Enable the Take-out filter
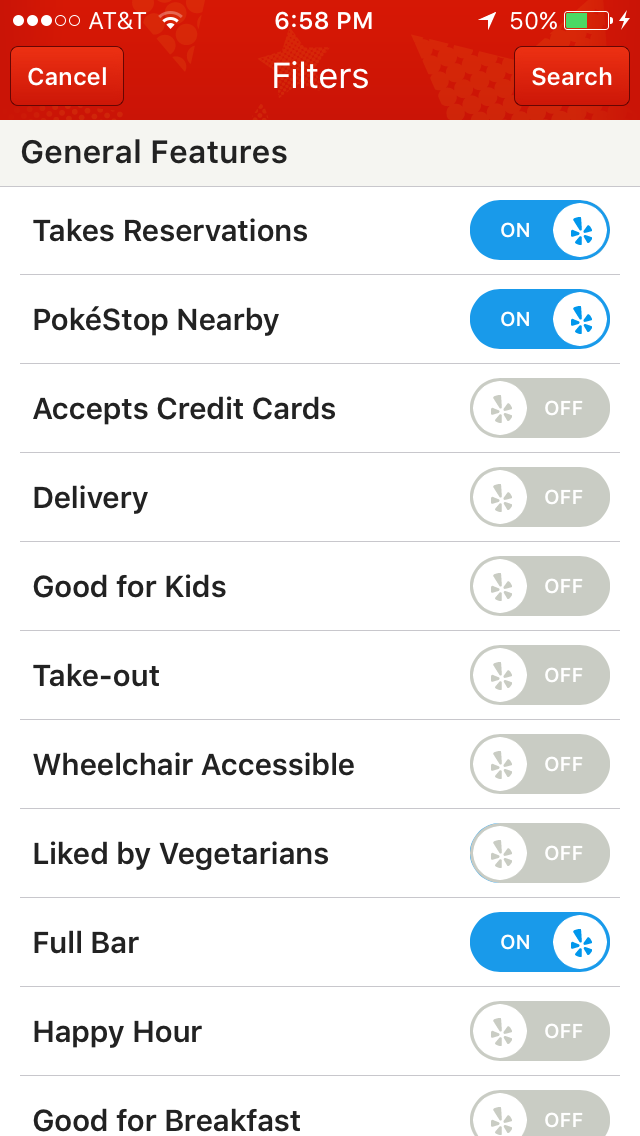The width and height of the screenshot is (640, 1136). tap(539, 676)
